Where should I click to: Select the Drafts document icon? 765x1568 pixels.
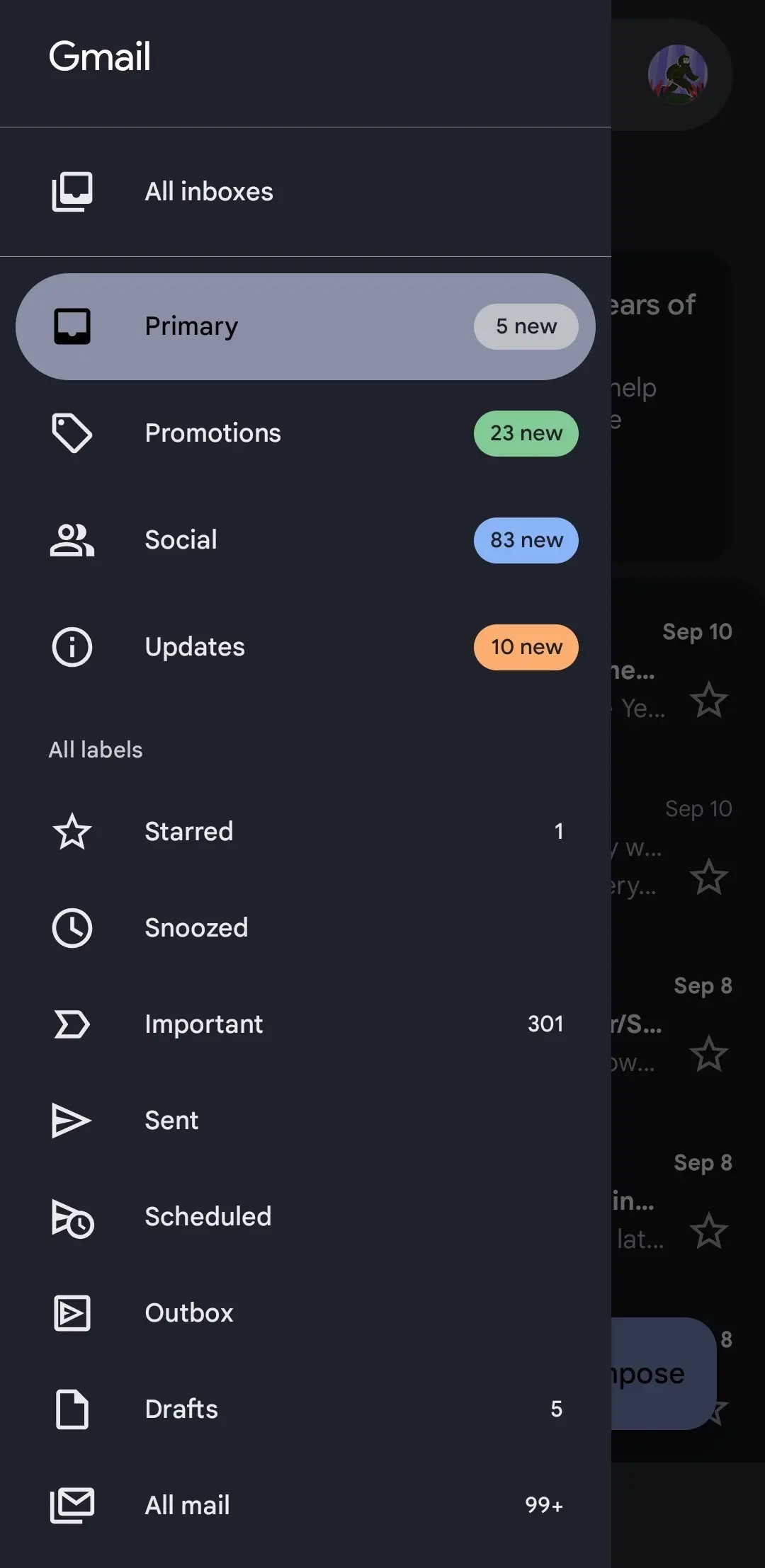[x=72, y=1409]
